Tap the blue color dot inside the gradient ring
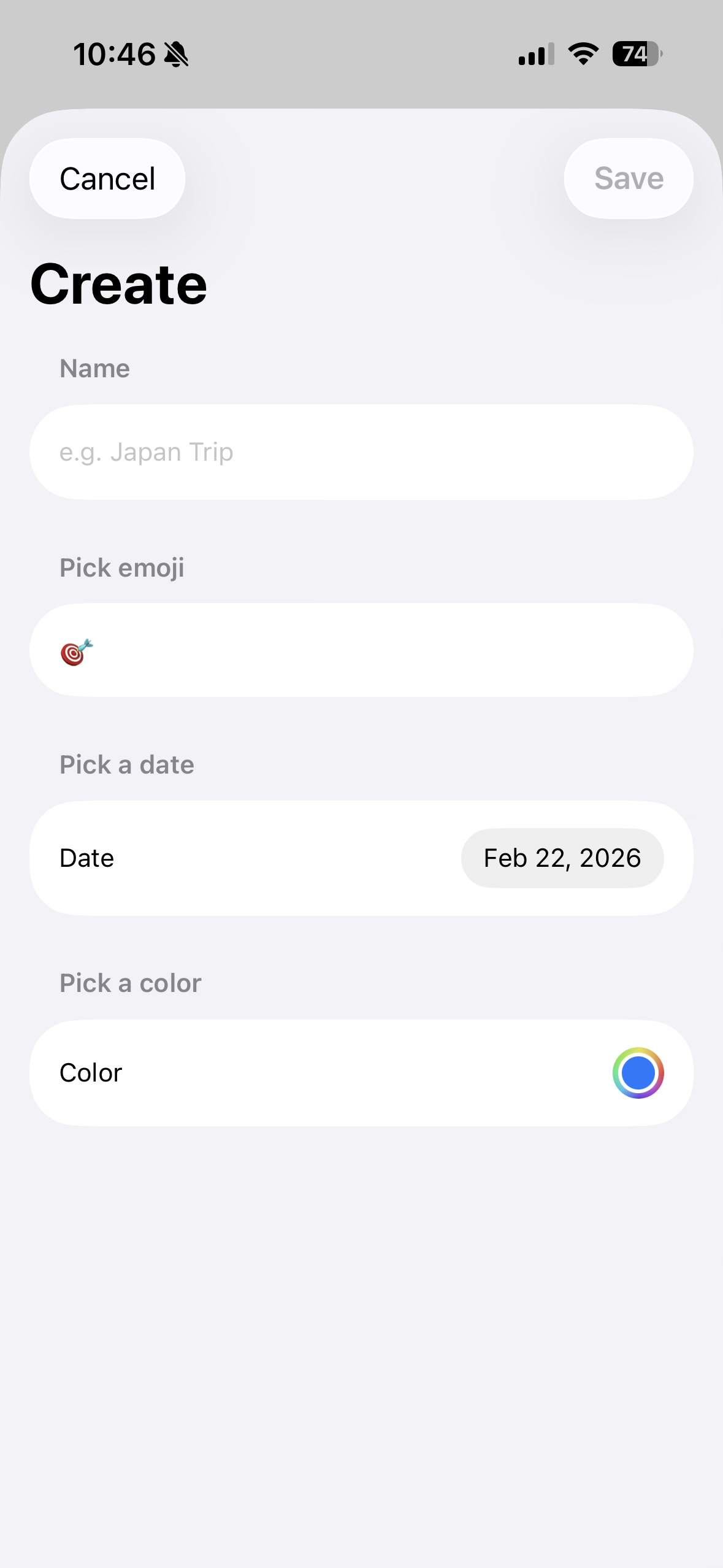The width and height of the screenshot is (723, 1568). [638, 1072]
